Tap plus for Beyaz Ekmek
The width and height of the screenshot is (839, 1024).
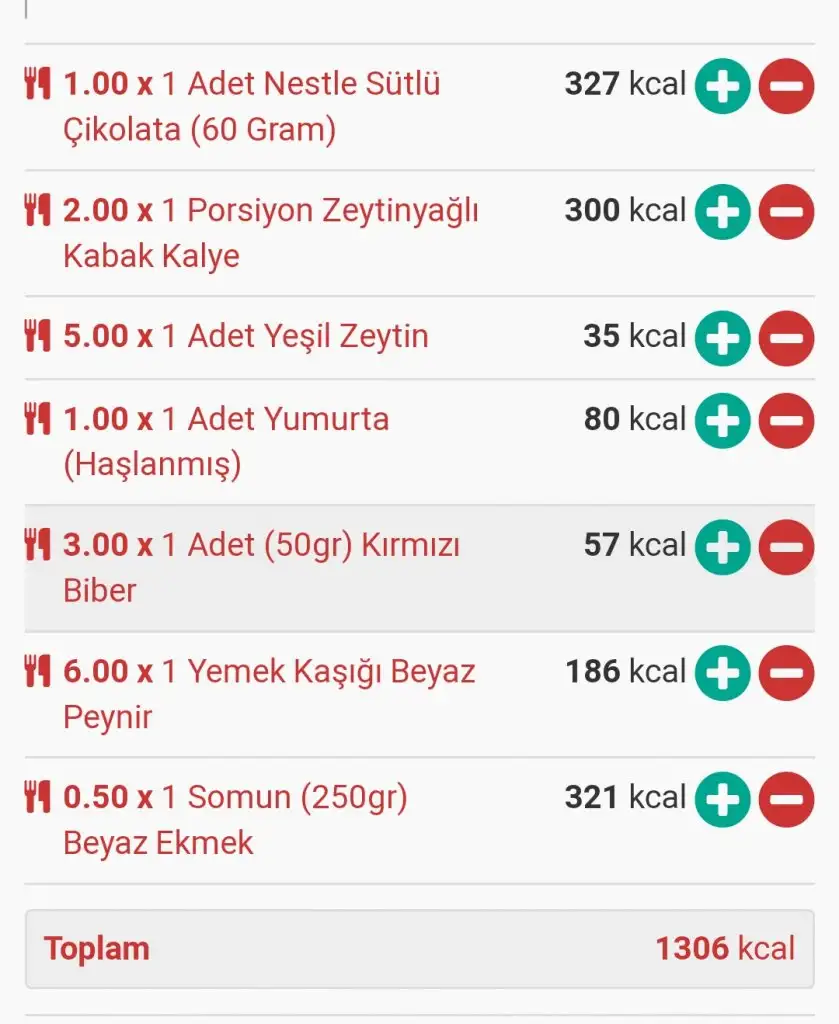723,799
